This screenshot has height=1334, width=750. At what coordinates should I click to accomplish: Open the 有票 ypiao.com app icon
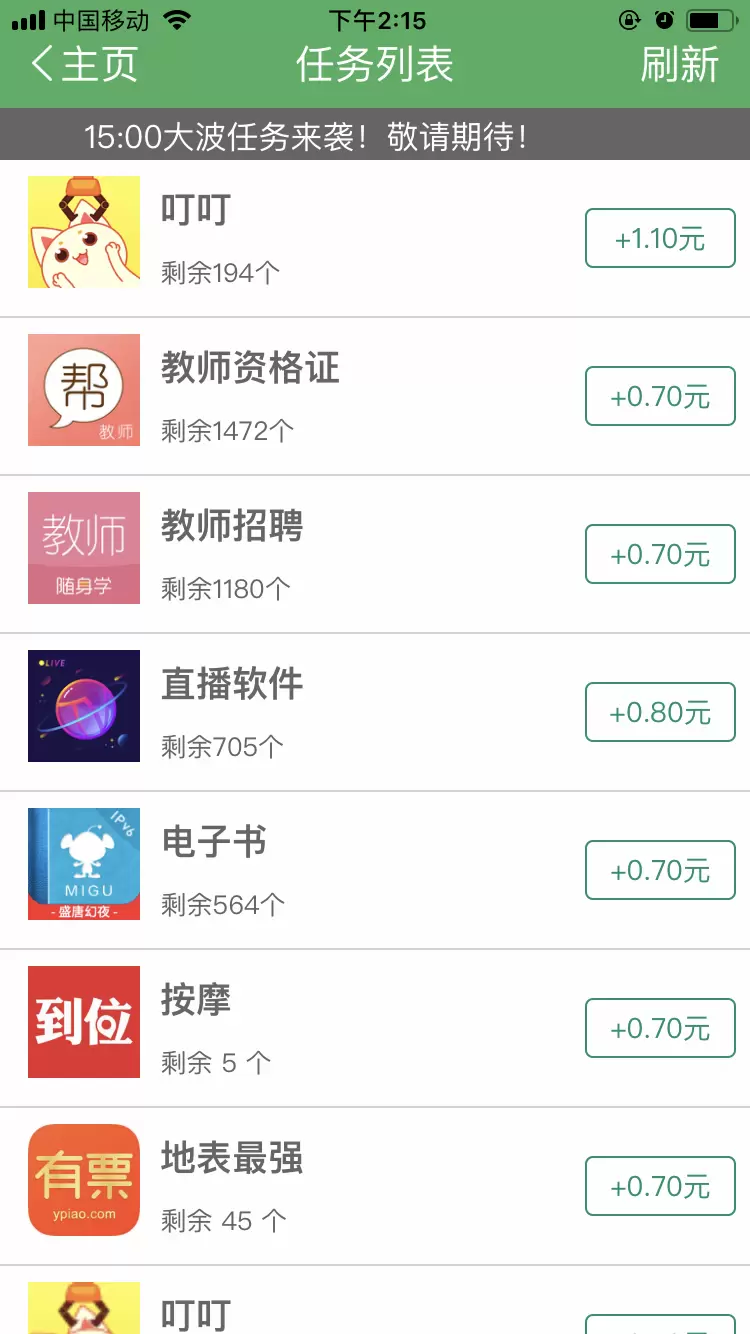click(84, 1180)
